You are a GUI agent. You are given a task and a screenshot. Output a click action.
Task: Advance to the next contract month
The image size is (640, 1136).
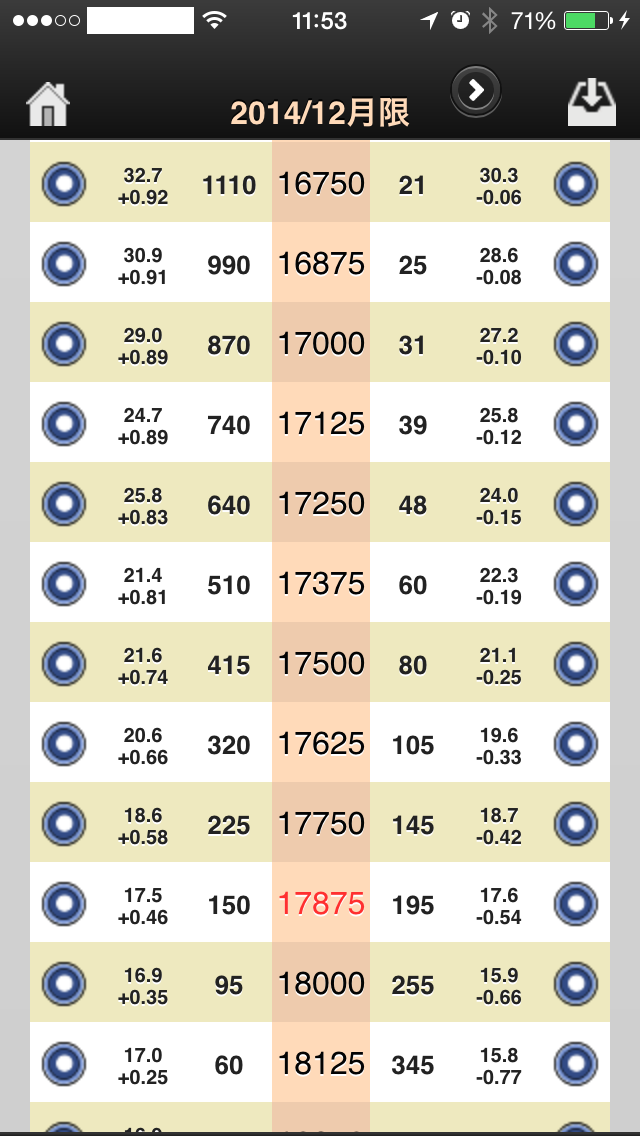pyautogui.click(x=475, y=91)
